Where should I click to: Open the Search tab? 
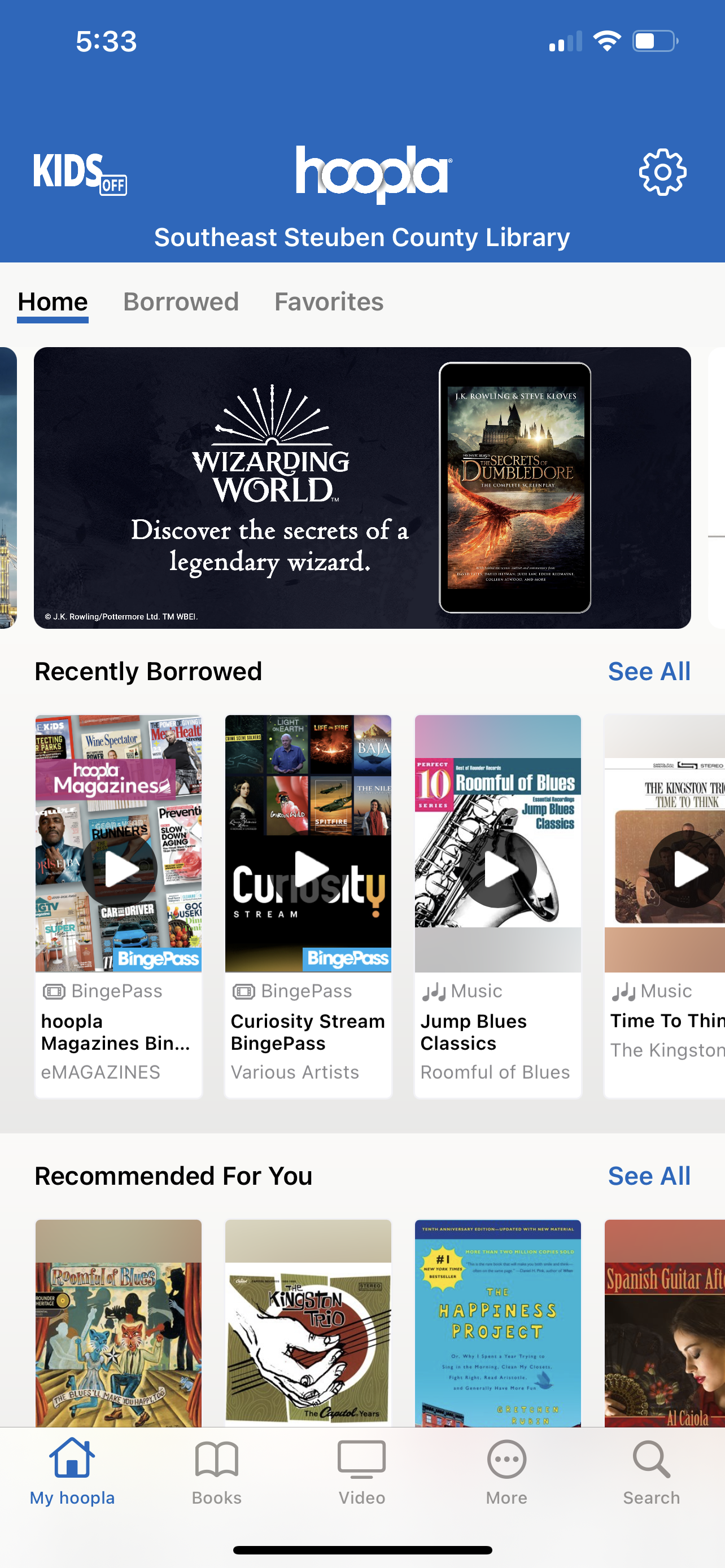pos(650,1471)
